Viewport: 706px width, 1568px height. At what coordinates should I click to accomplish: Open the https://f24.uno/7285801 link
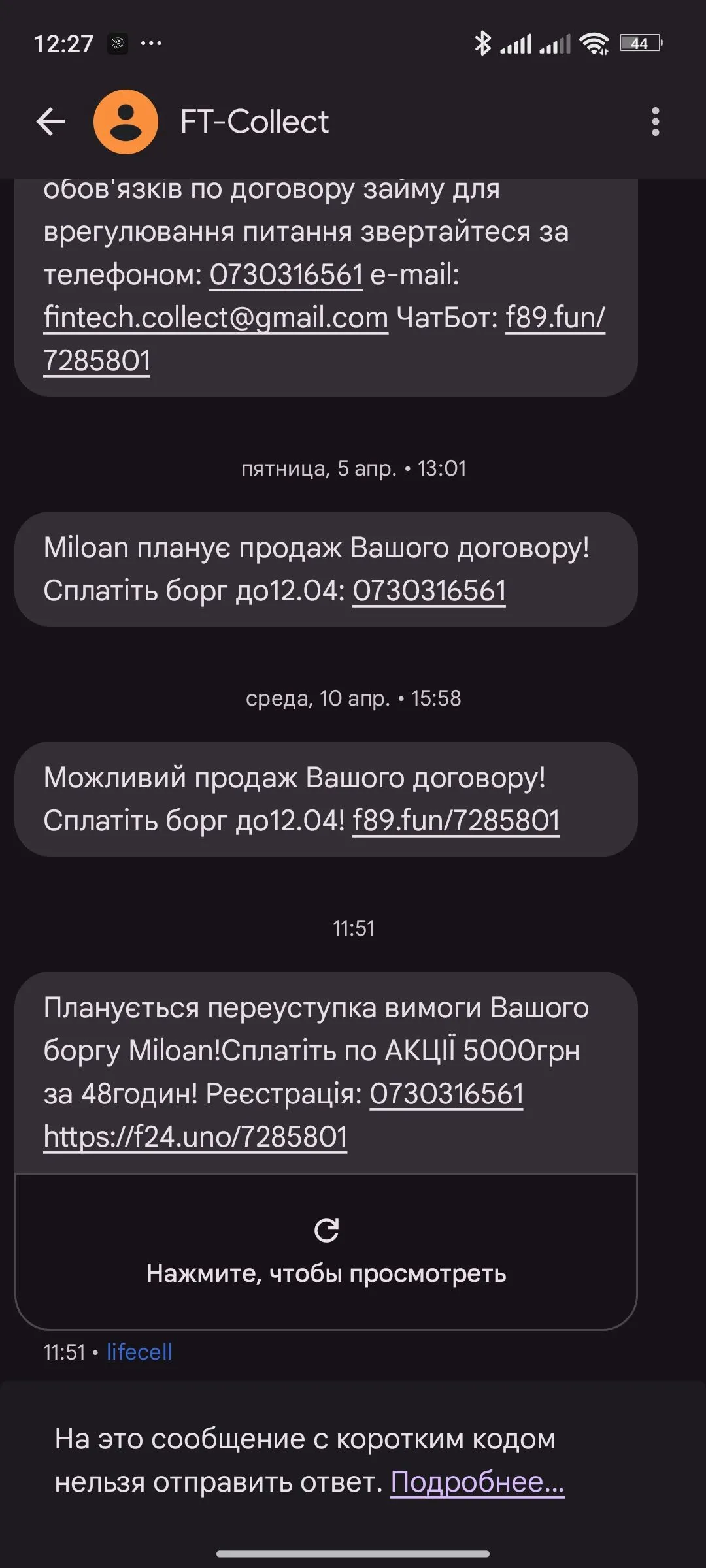(195, 1137)
